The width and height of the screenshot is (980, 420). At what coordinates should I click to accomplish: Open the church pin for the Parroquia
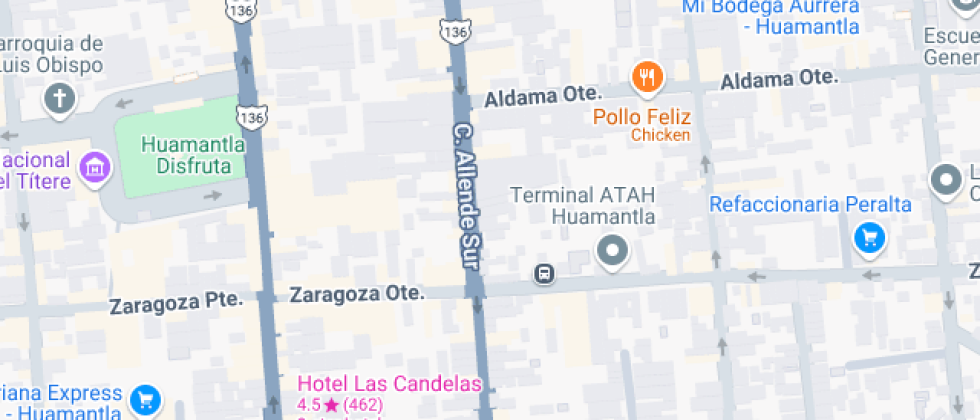[x=60, y=99]
